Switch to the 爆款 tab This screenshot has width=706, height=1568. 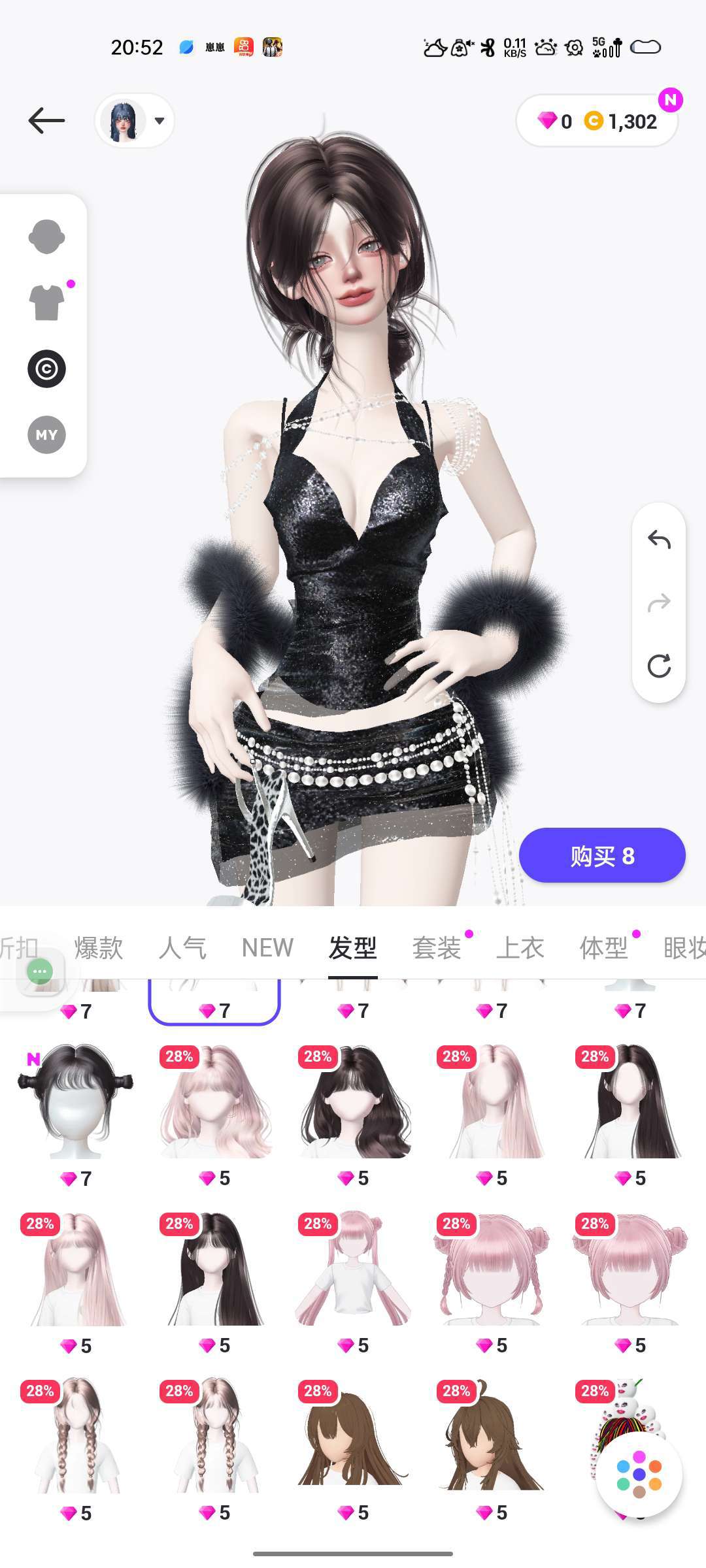click(x=99, y=947)
